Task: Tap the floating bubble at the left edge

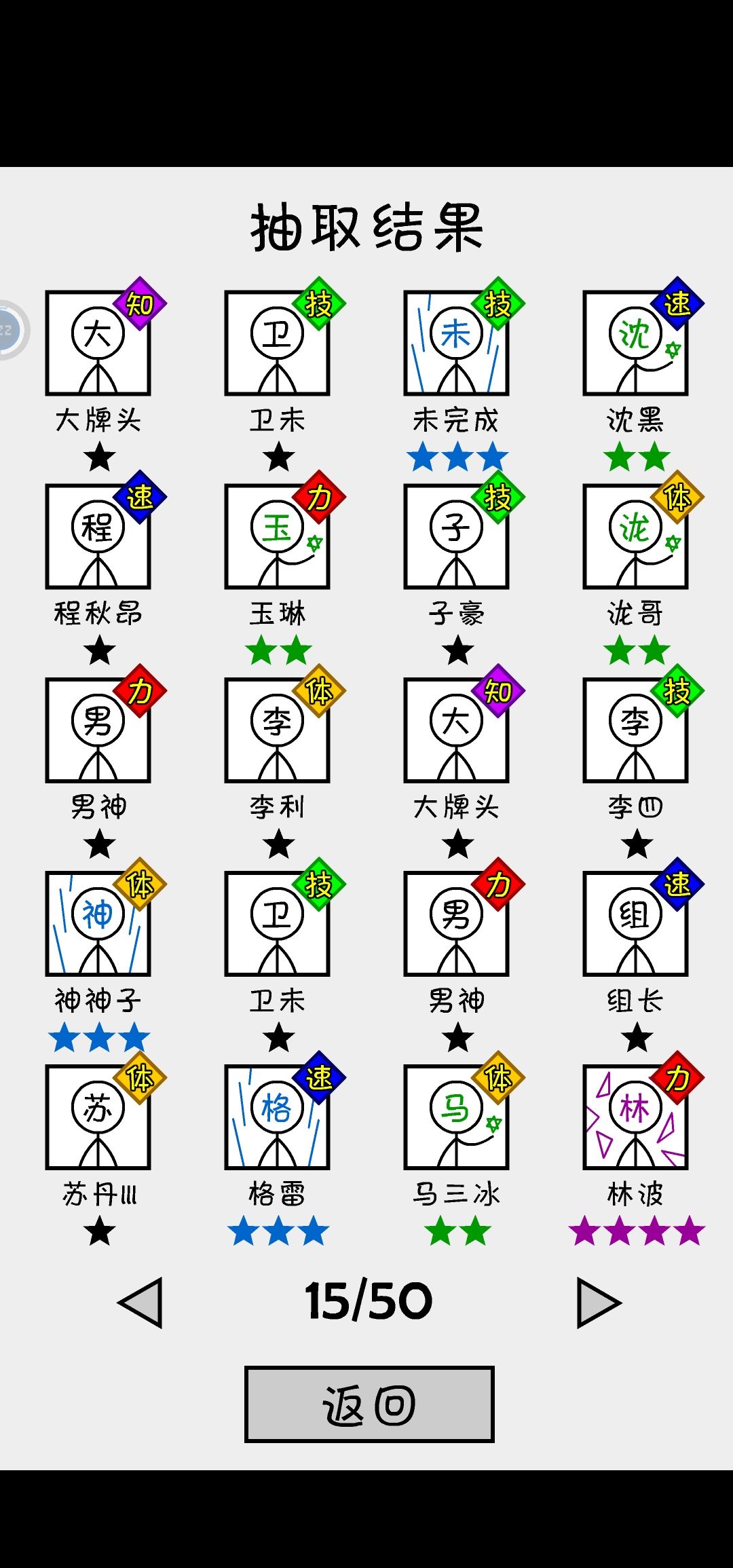Action: click(12, 331)
